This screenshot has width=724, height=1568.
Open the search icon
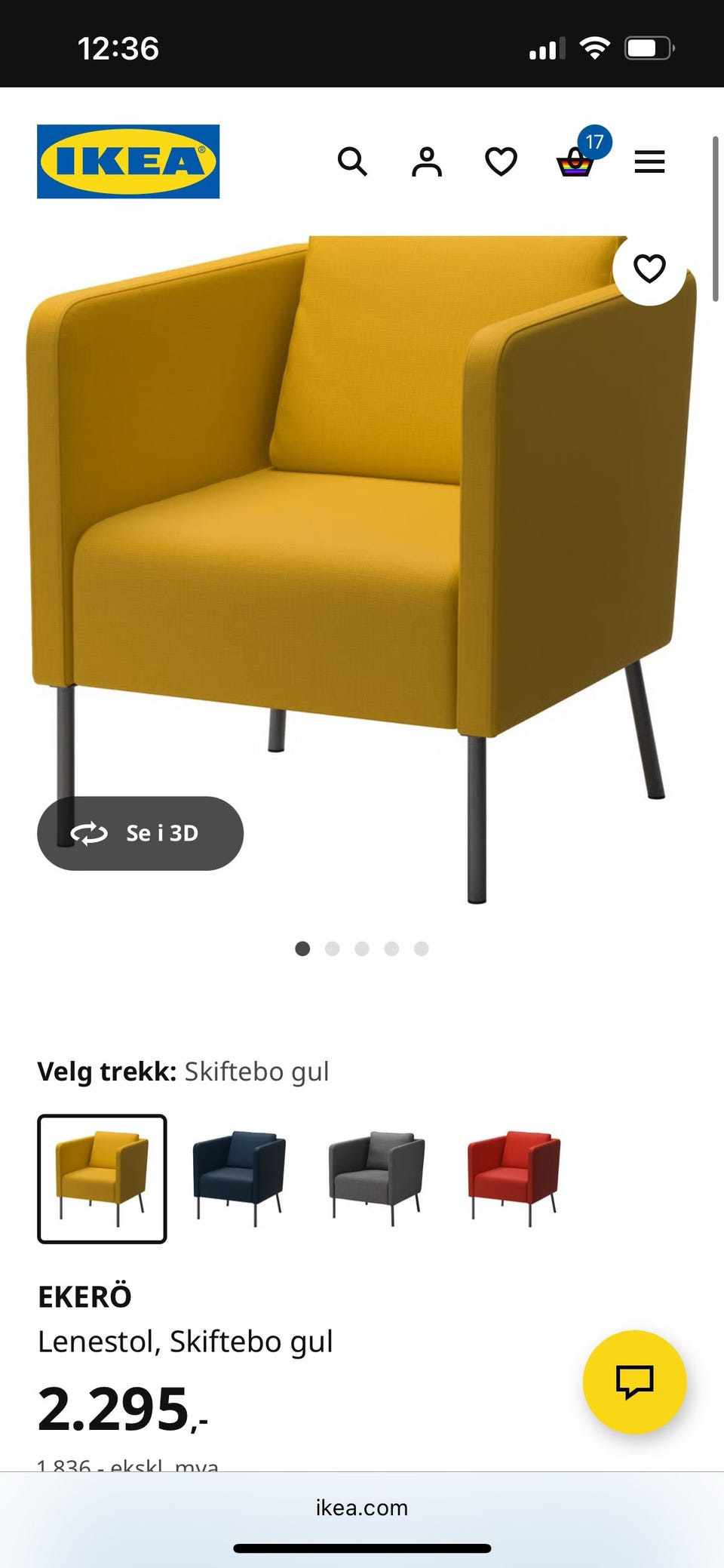(x=353, y=161)
